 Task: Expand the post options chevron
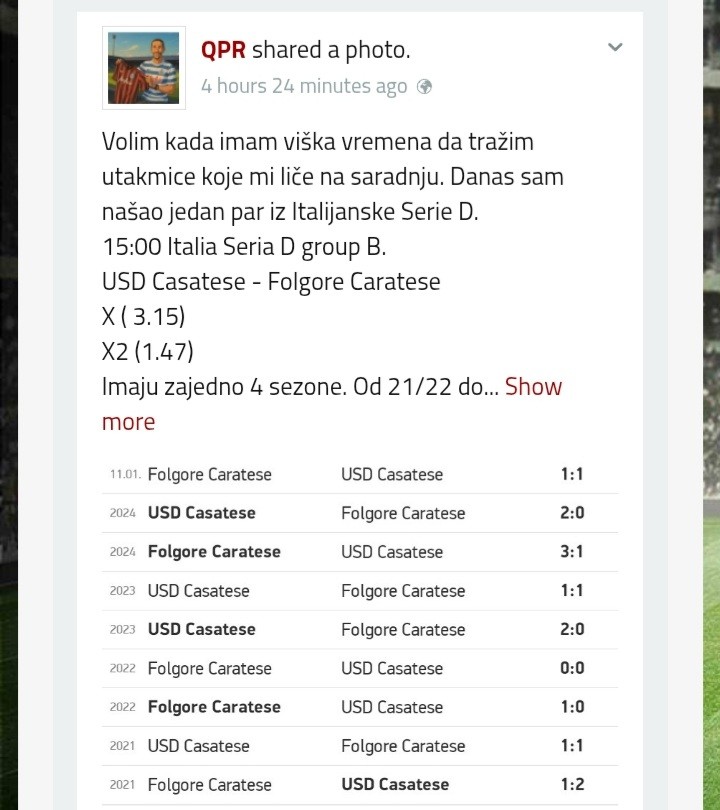(x=615, y=47)
